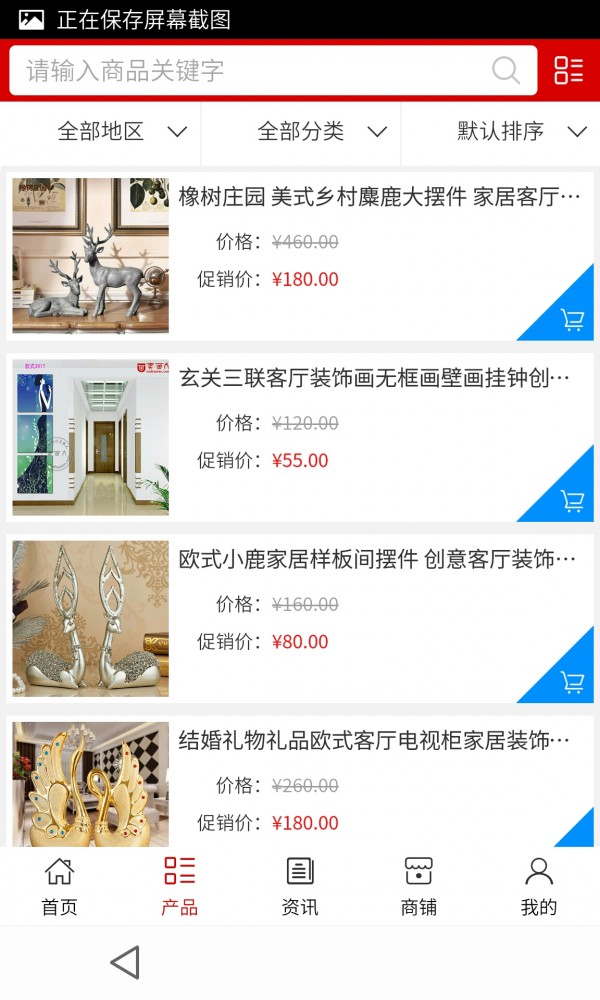Screen dimensions: 600x1000
Task: Open the 我的 profile tab
Action: click(x=539, y=886)
